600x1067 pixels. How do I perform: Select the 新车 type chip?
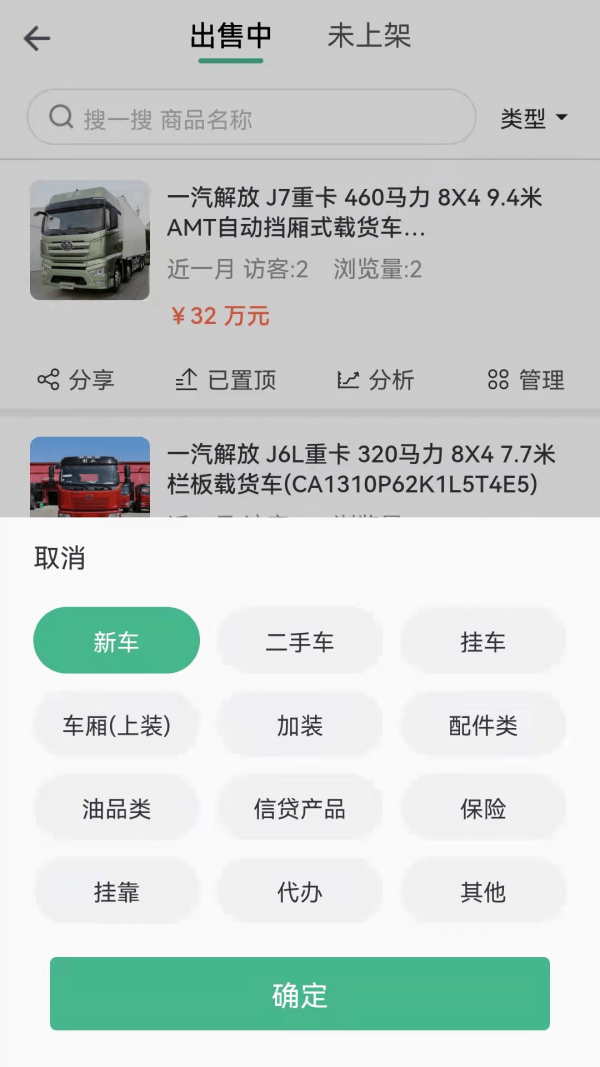(x=117, y=641)
